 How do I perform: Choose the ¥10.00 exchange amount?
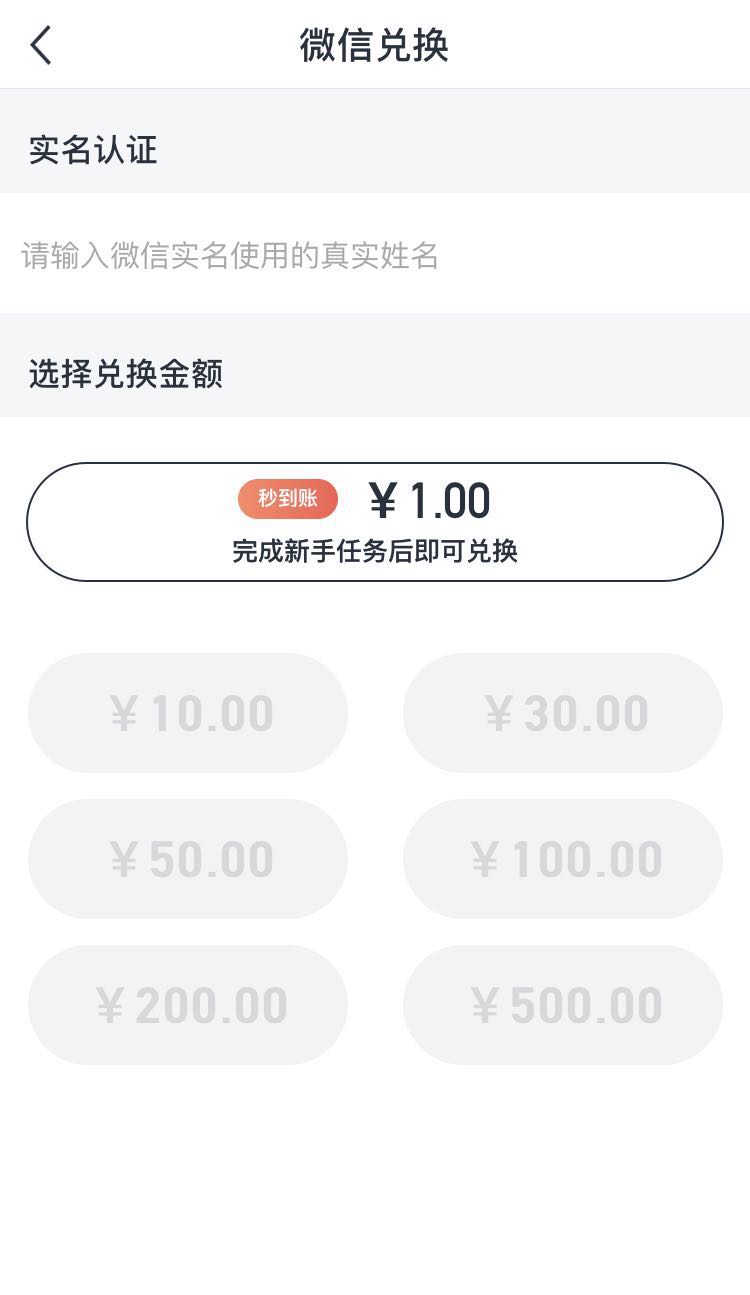tap(188, 713)
